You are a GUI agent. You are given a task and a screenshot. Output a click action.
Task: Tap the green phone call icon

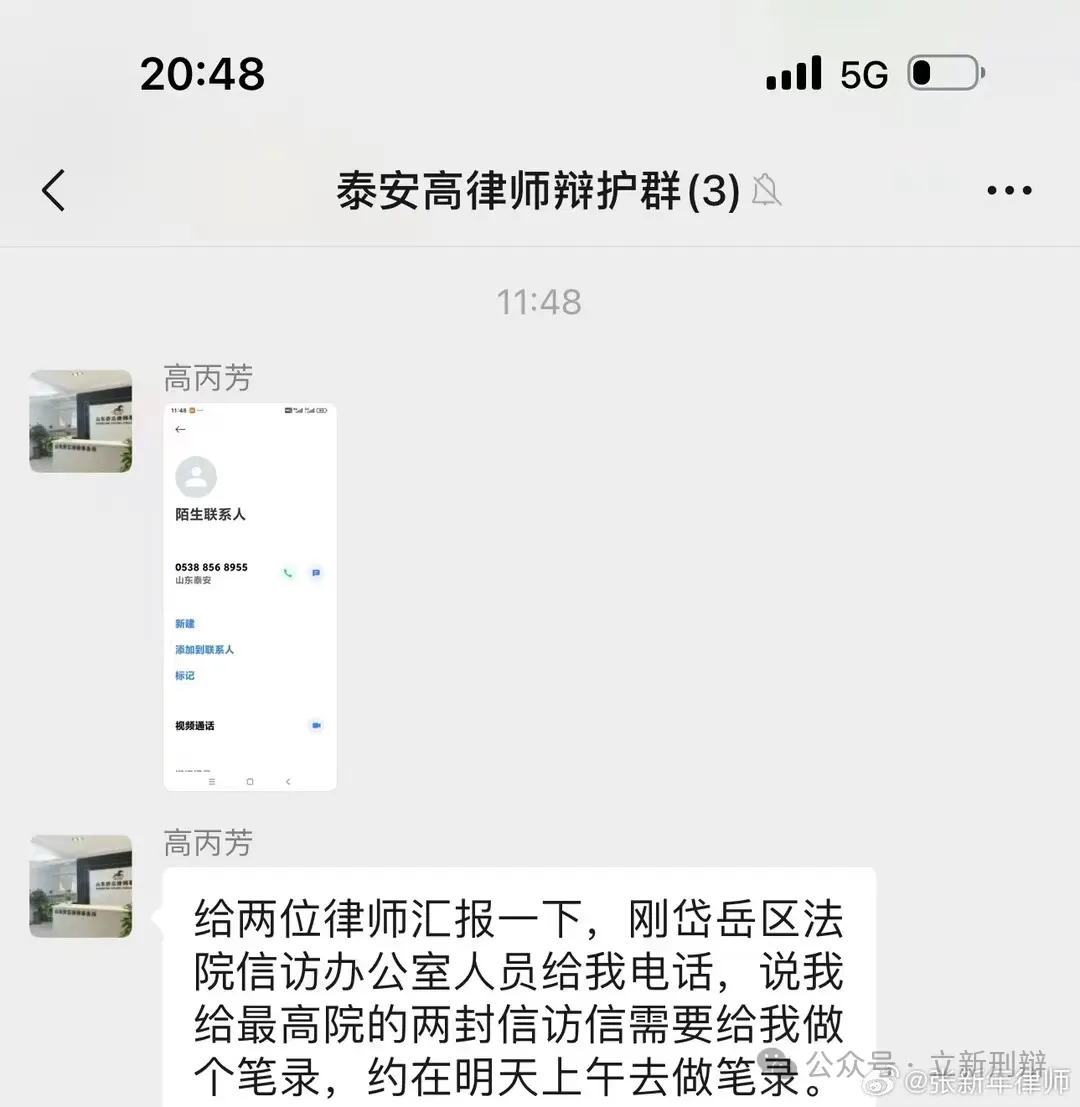[x=287, y=573]
